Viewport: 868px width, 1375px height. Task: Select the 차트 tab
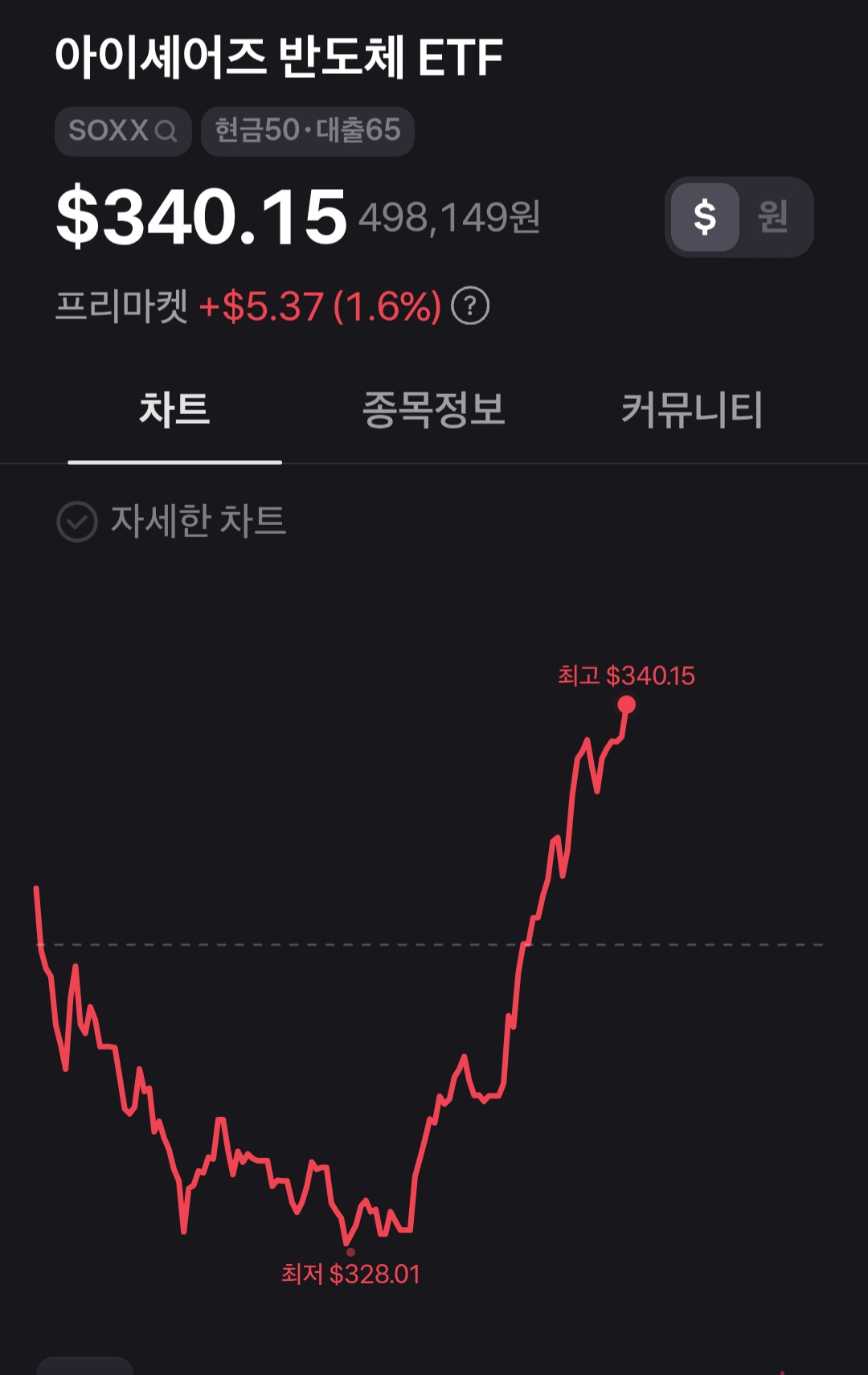[174, 410]
